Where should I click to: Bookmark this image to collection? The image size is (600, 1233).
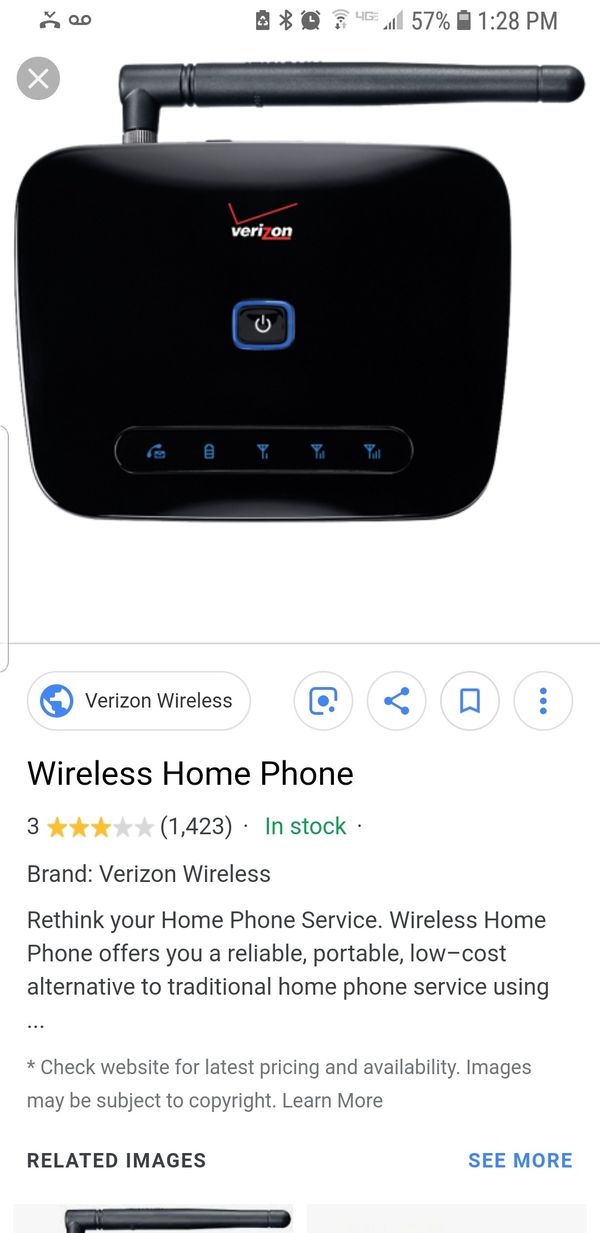(470, 701)
